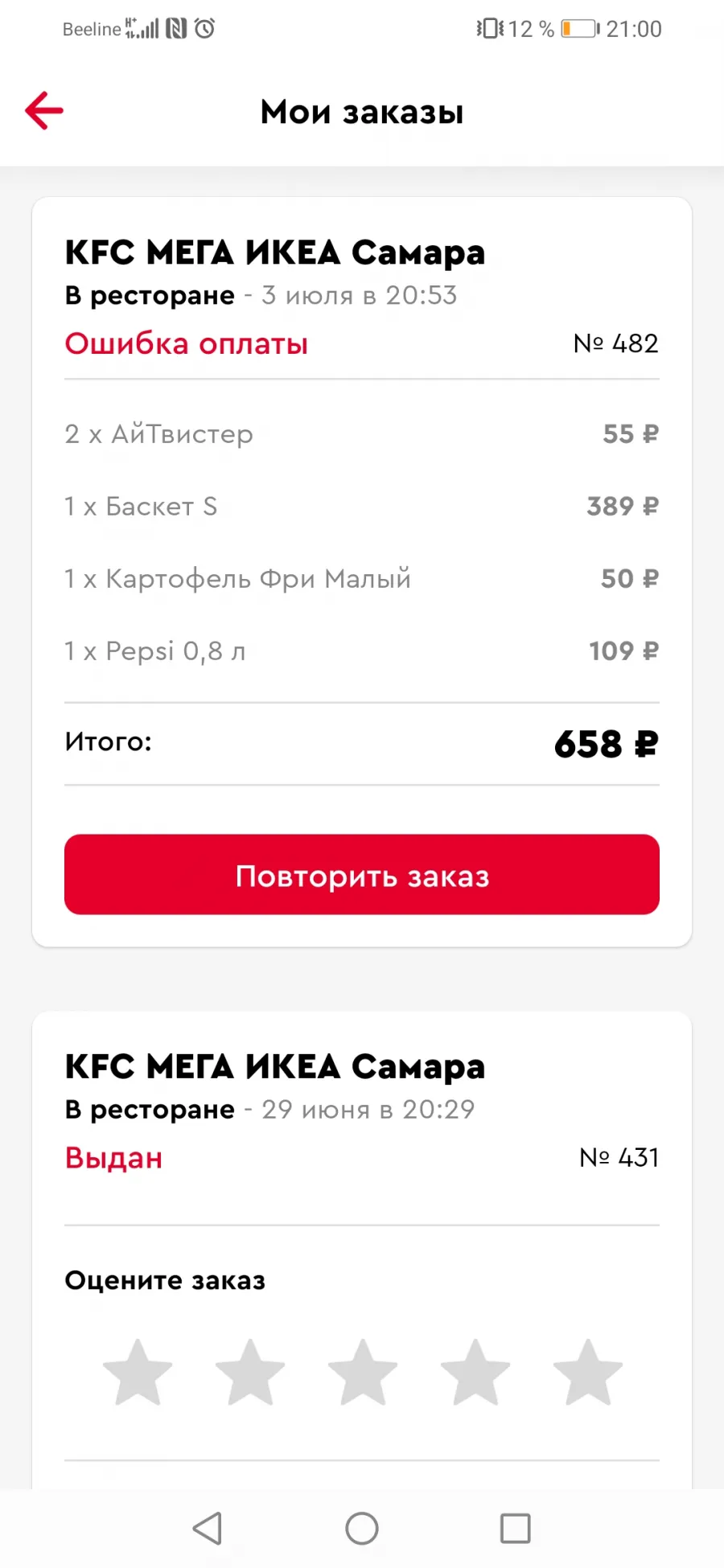Open order № 431 card
Viewport: 724px width, 1568px height.
[362, 1250]
